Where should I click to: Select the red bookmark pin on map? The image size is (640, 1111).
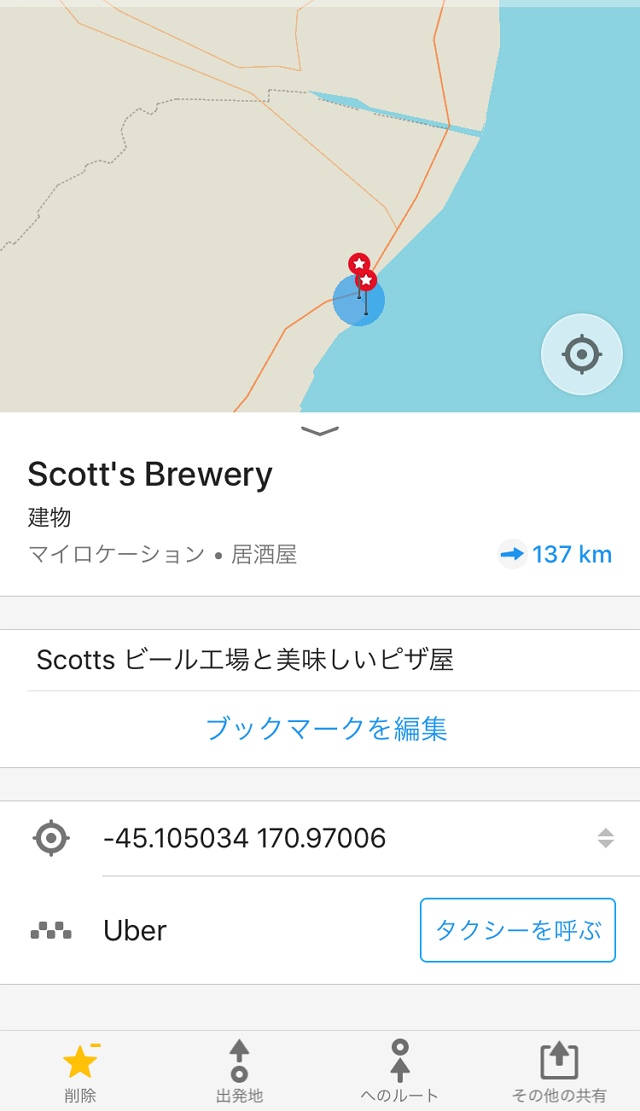pyautogui.click(x=366, y=281)
